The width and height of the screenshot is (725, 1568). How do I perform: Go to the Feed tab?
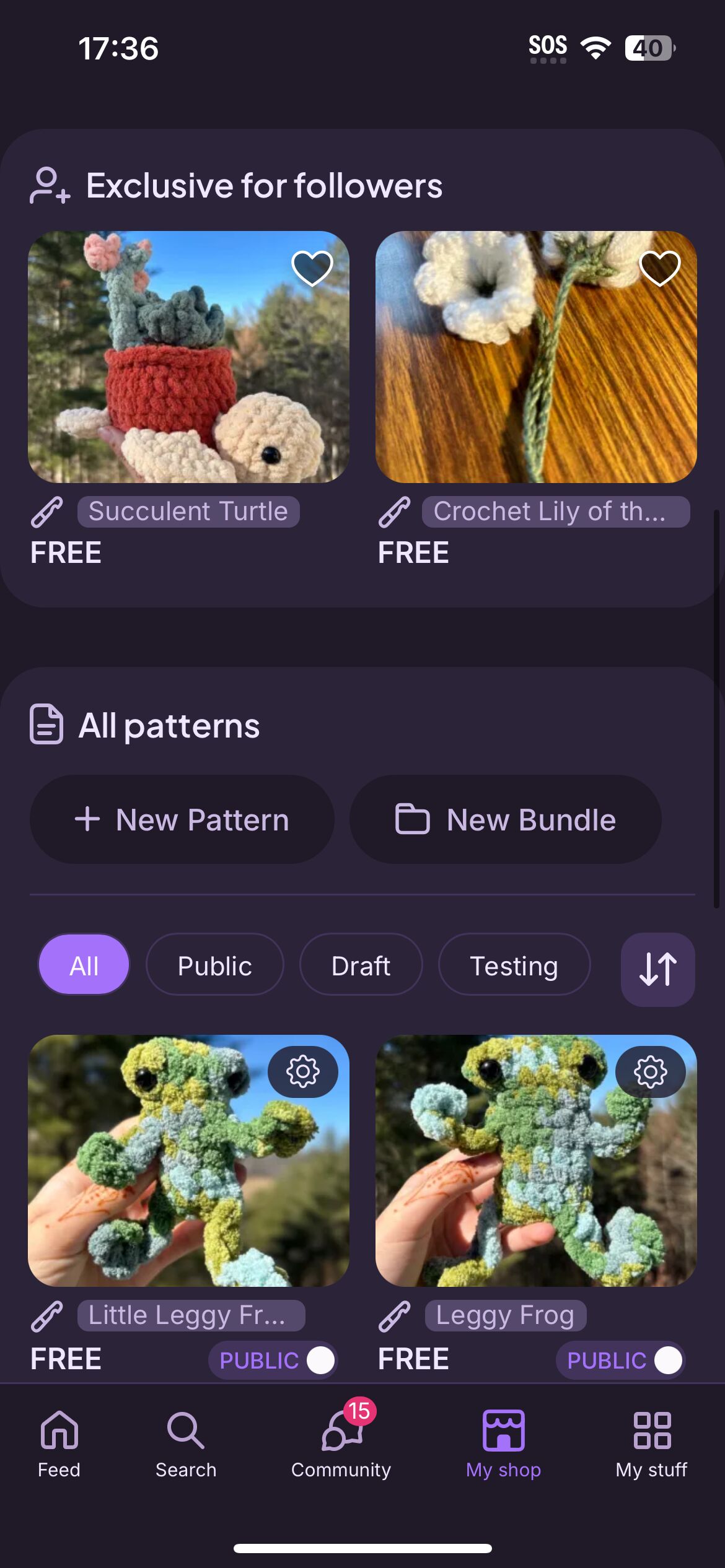click(59, 1444)
